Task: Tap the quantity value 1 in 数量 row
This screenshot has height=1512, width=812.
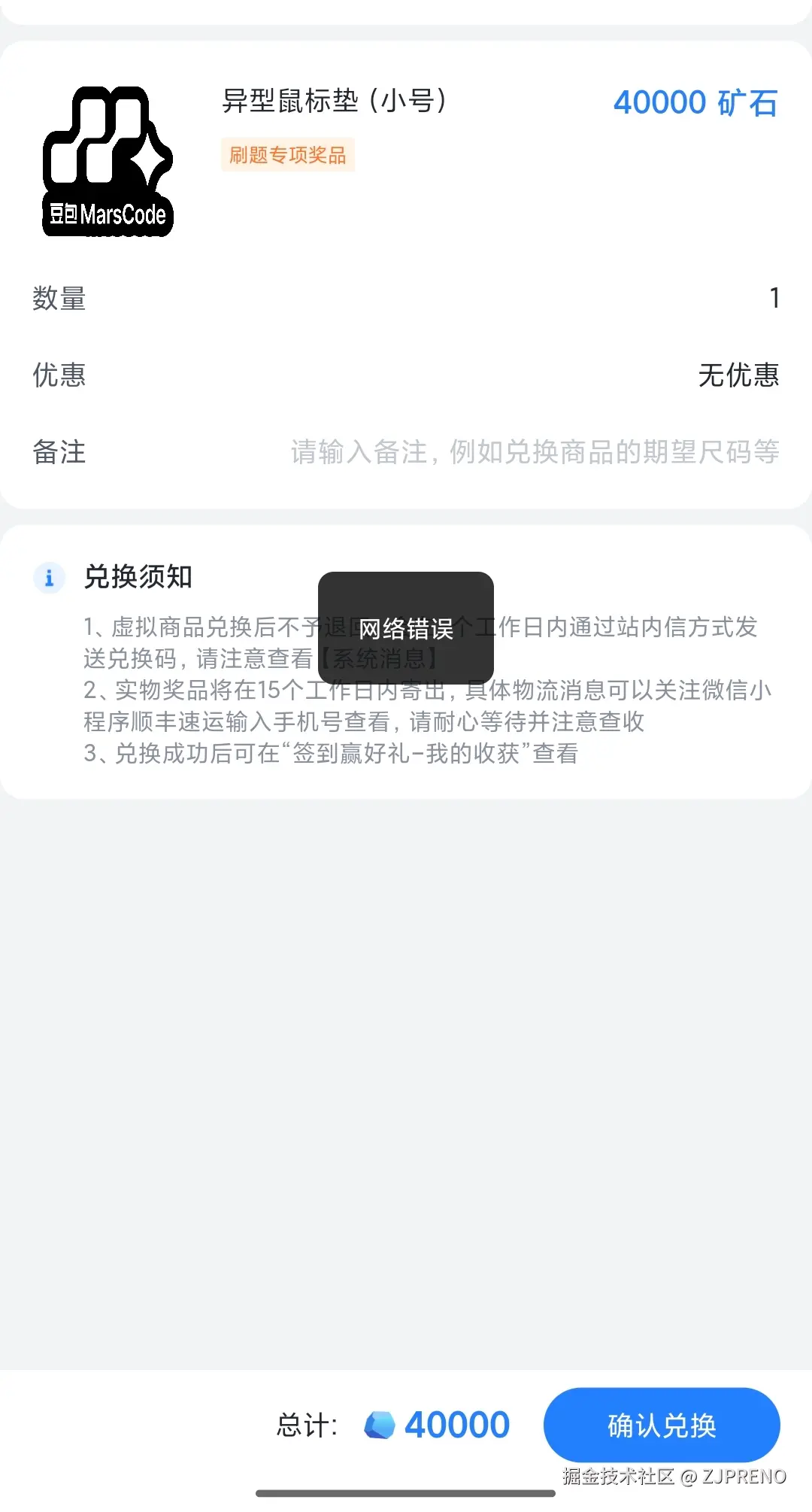Action: [x=773, y=299]
